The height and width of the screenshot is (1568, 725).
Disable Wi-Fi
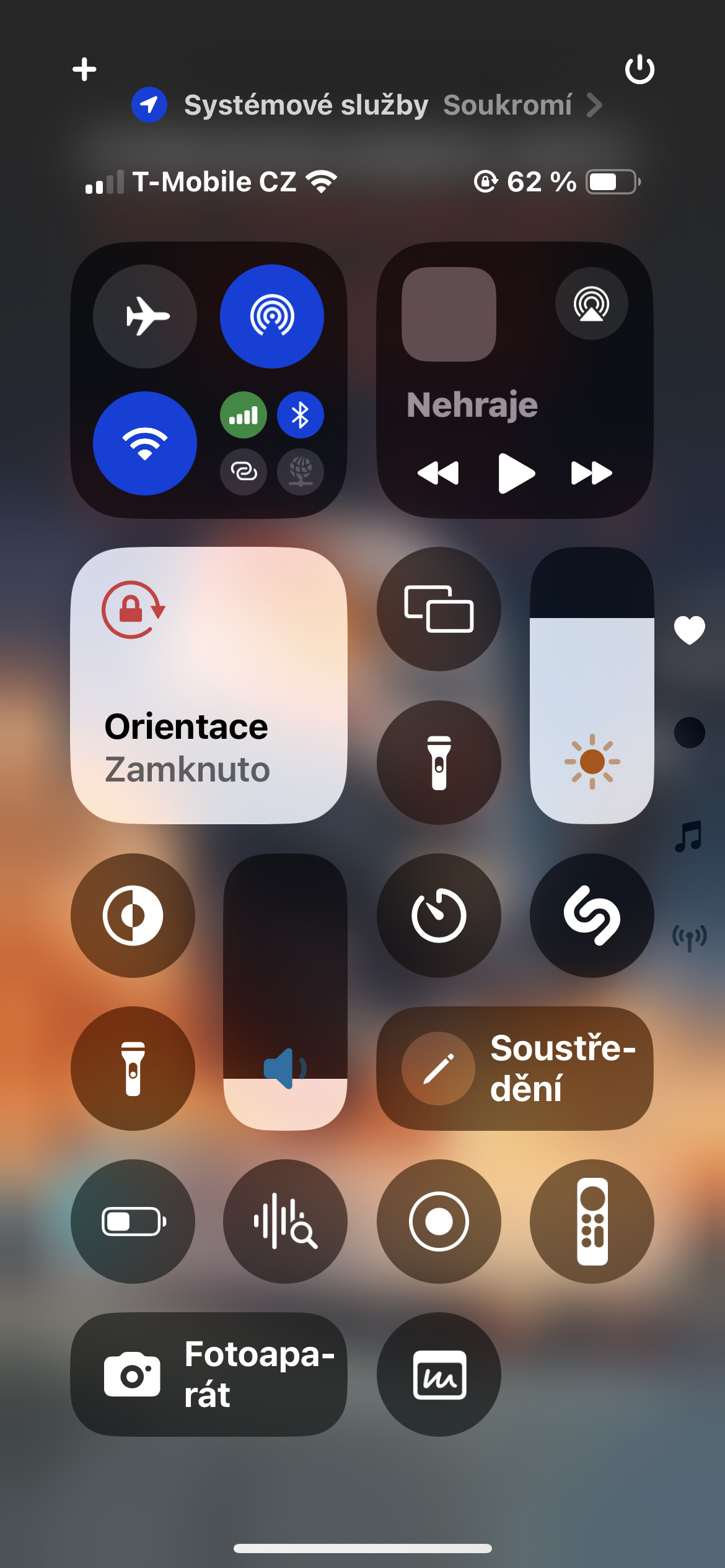[x=145, y=443]
